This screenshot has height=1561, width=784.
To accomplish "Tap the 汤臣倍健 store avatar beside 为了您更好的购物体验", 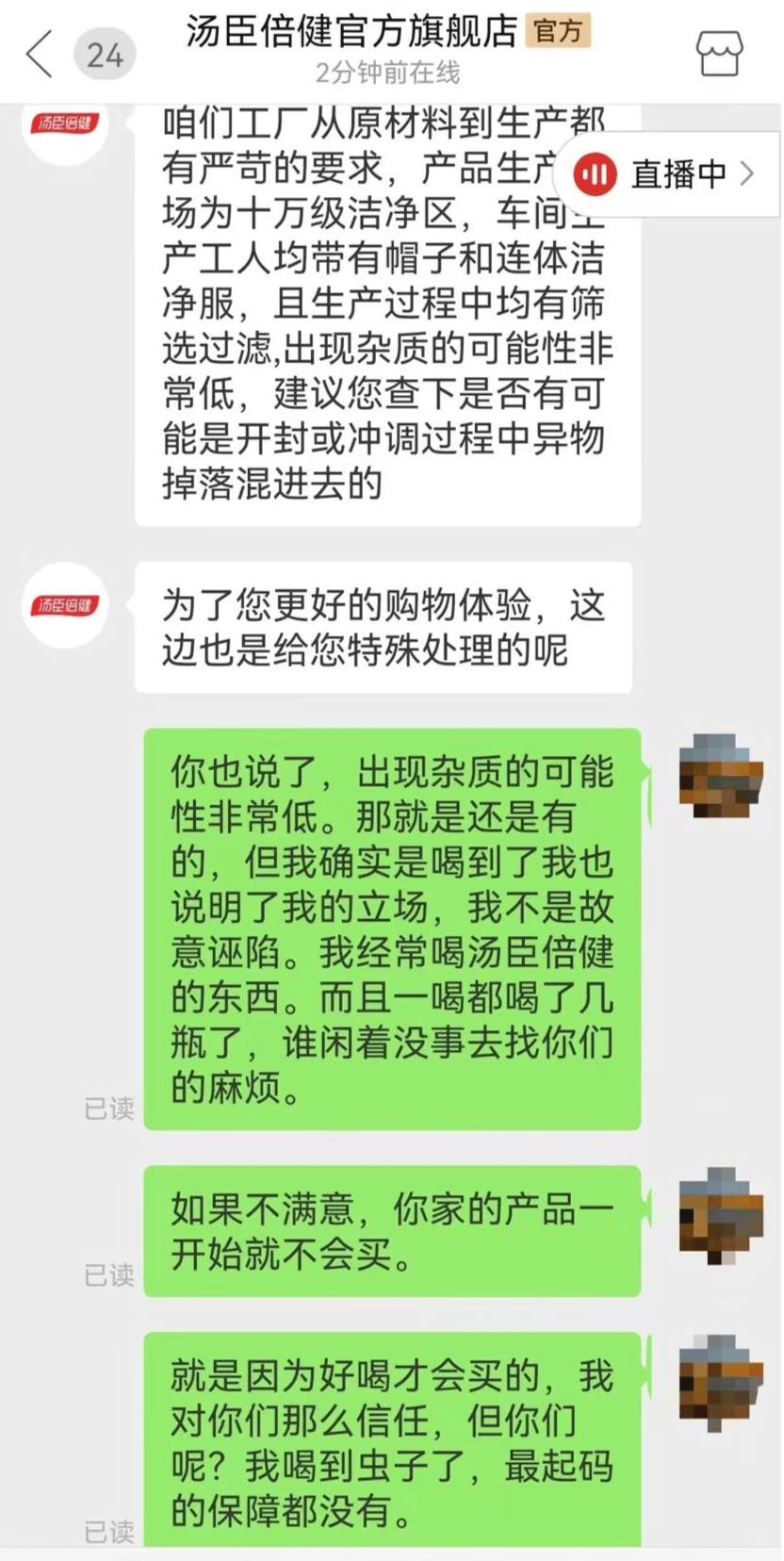I will tap(65, 604).
